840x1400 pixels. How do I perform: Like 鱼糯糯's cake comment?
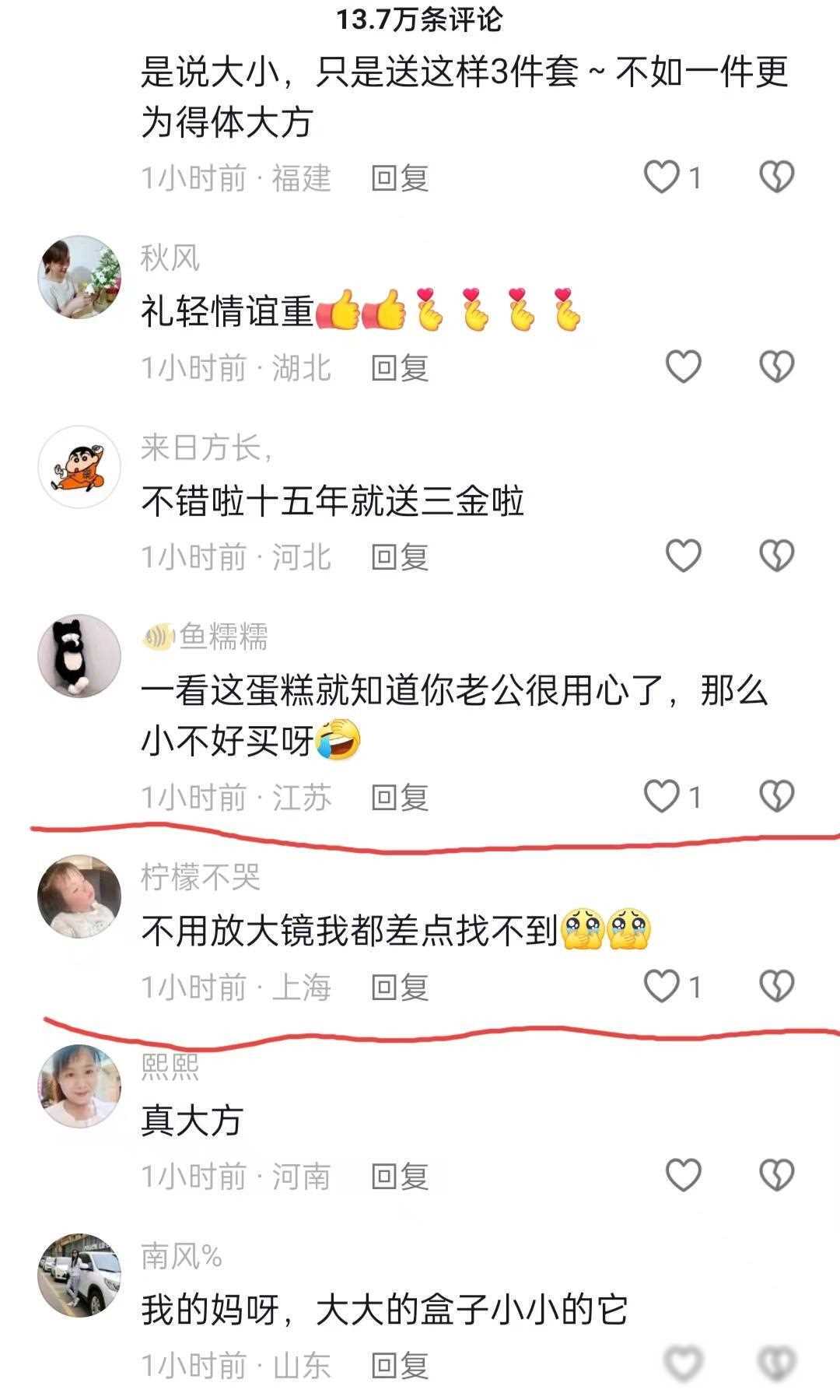coord(662,796)
